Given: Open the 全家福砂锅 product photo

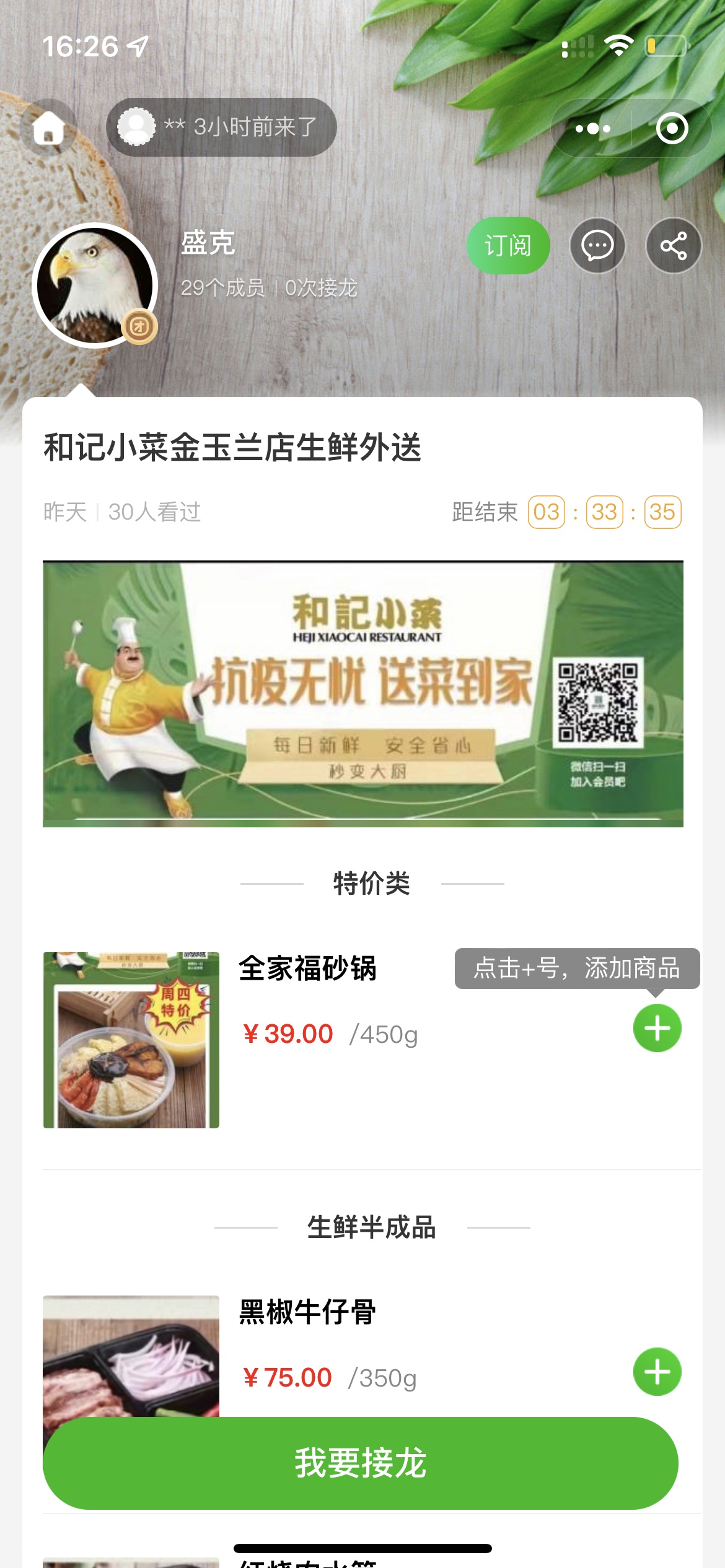Looking at the screenshot, I should pos(131,1040).
